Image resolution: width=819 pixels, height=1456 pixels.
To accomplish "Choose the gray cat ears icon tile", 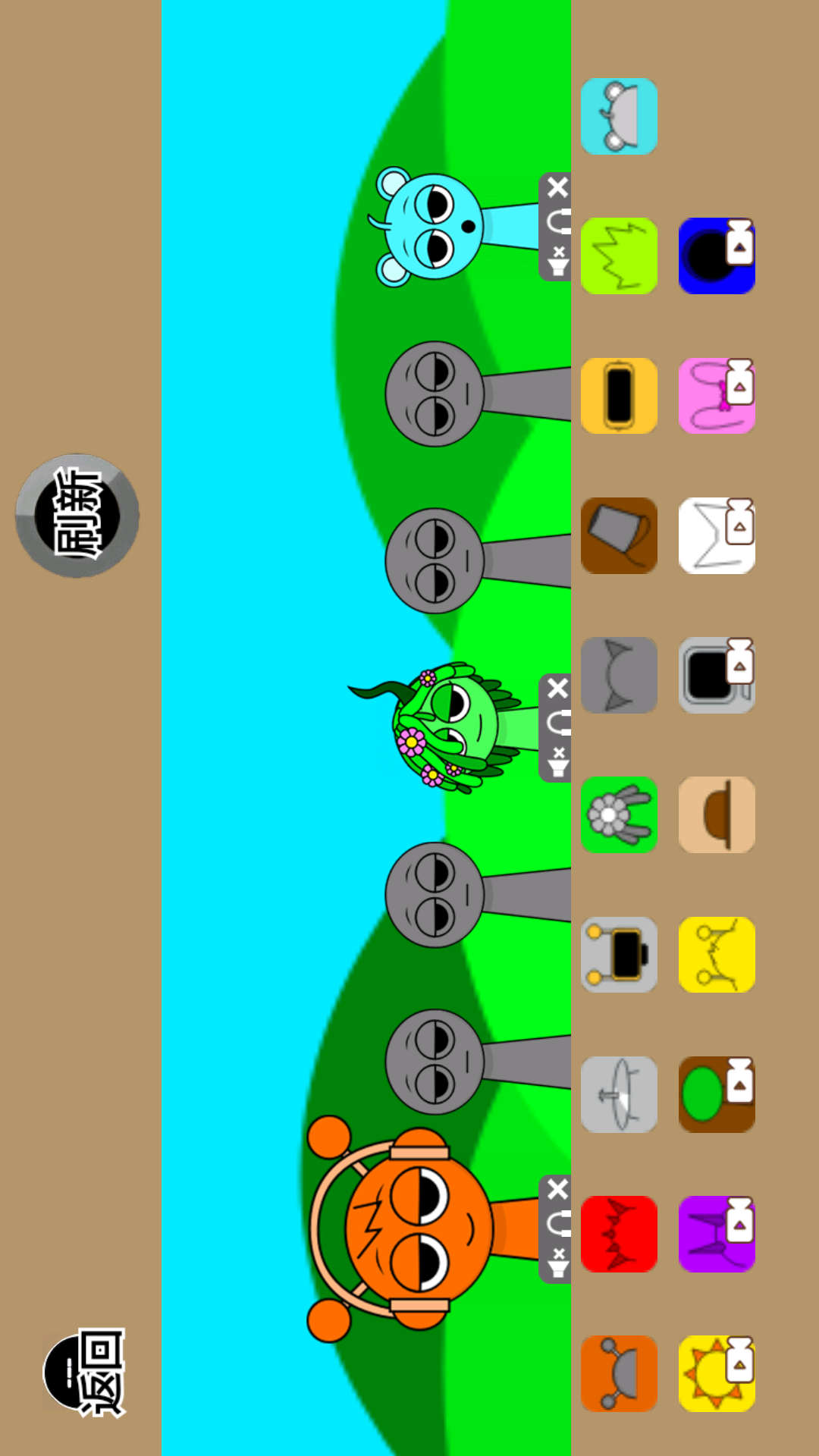I will tap(619, 675).
